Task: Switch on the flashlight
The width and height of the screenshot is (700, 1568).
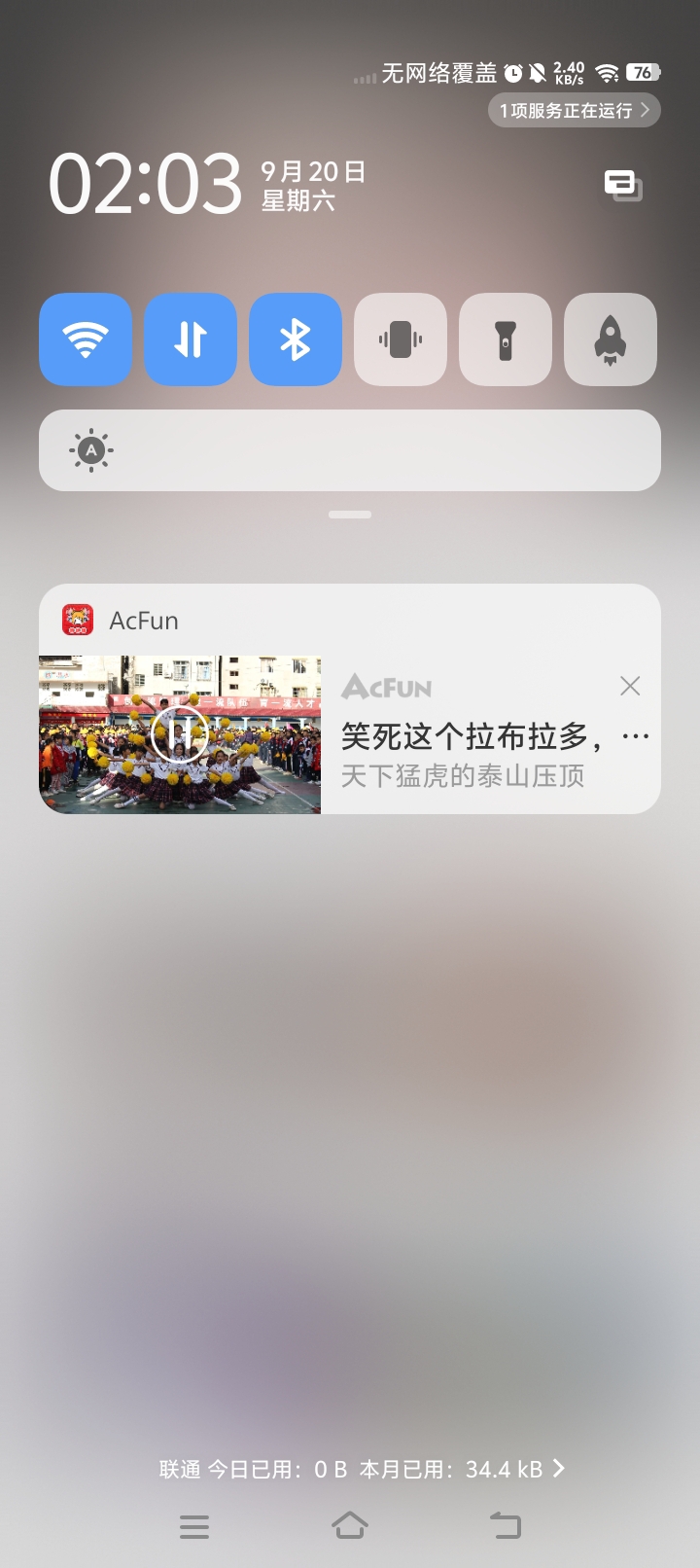Action: click(x=506, y=339)
